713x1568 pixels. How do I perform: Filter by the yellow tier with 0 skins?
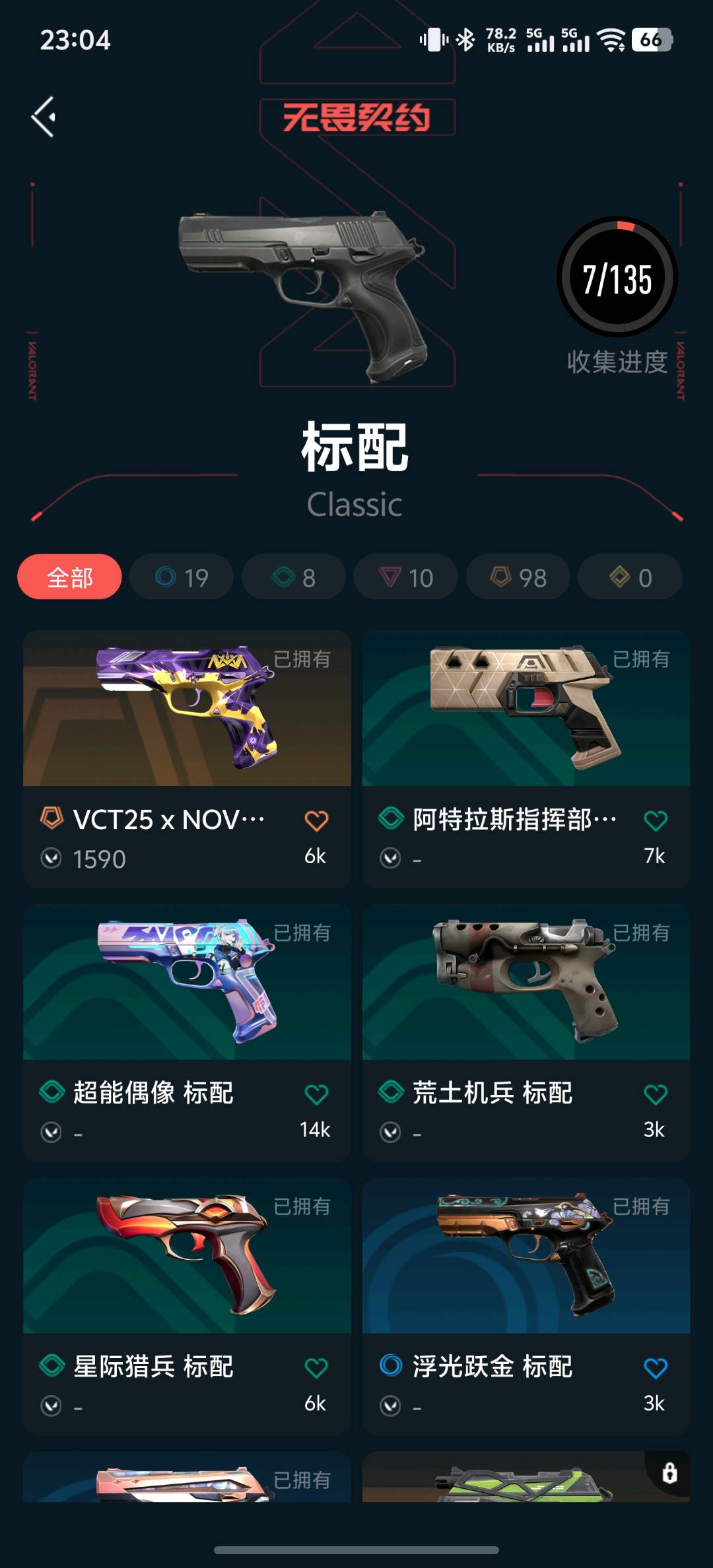click(x=630, y=577)
